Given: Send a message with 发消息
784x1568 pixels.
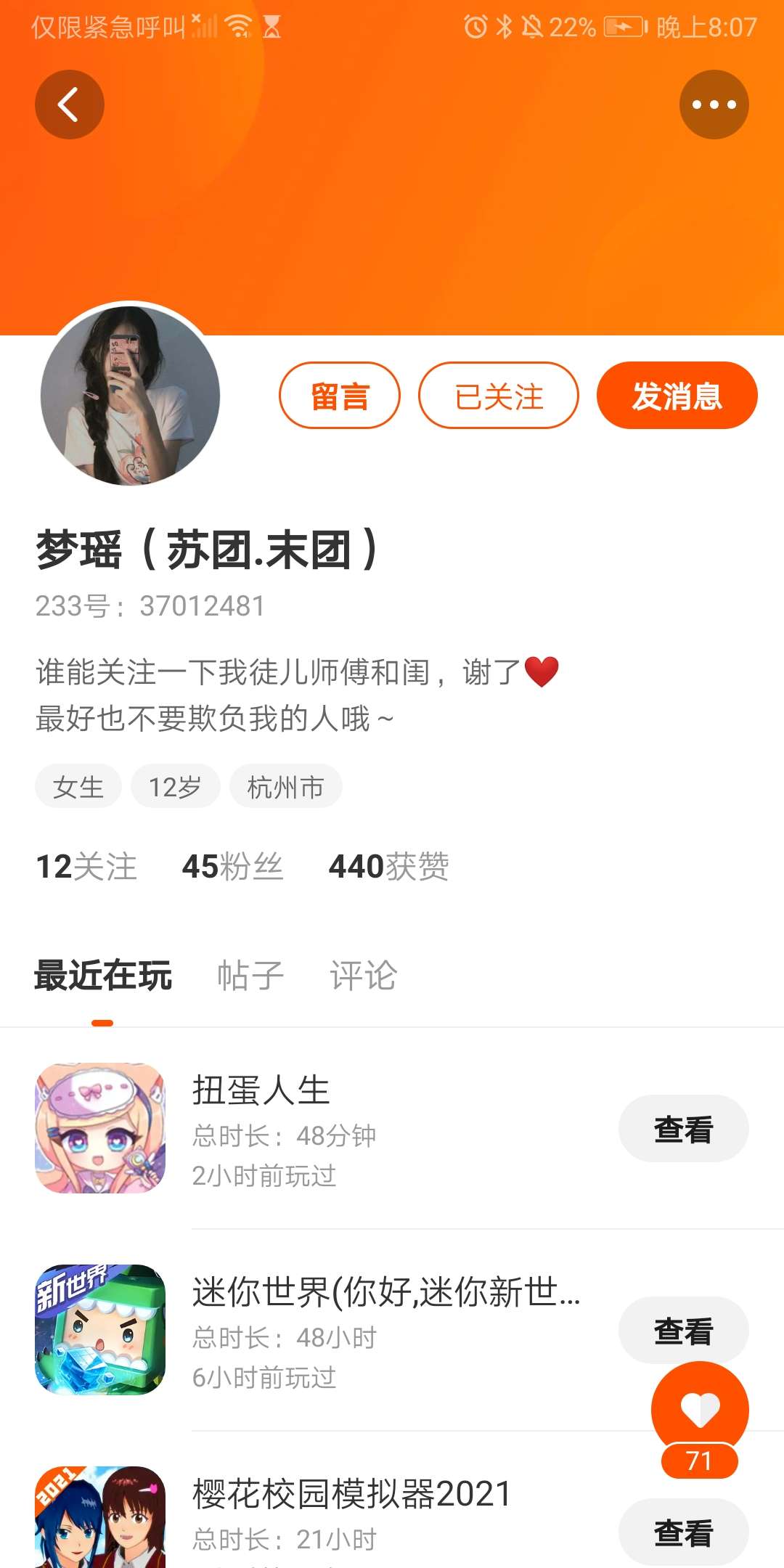Looking at the screenshot, I should click(677, 396).
